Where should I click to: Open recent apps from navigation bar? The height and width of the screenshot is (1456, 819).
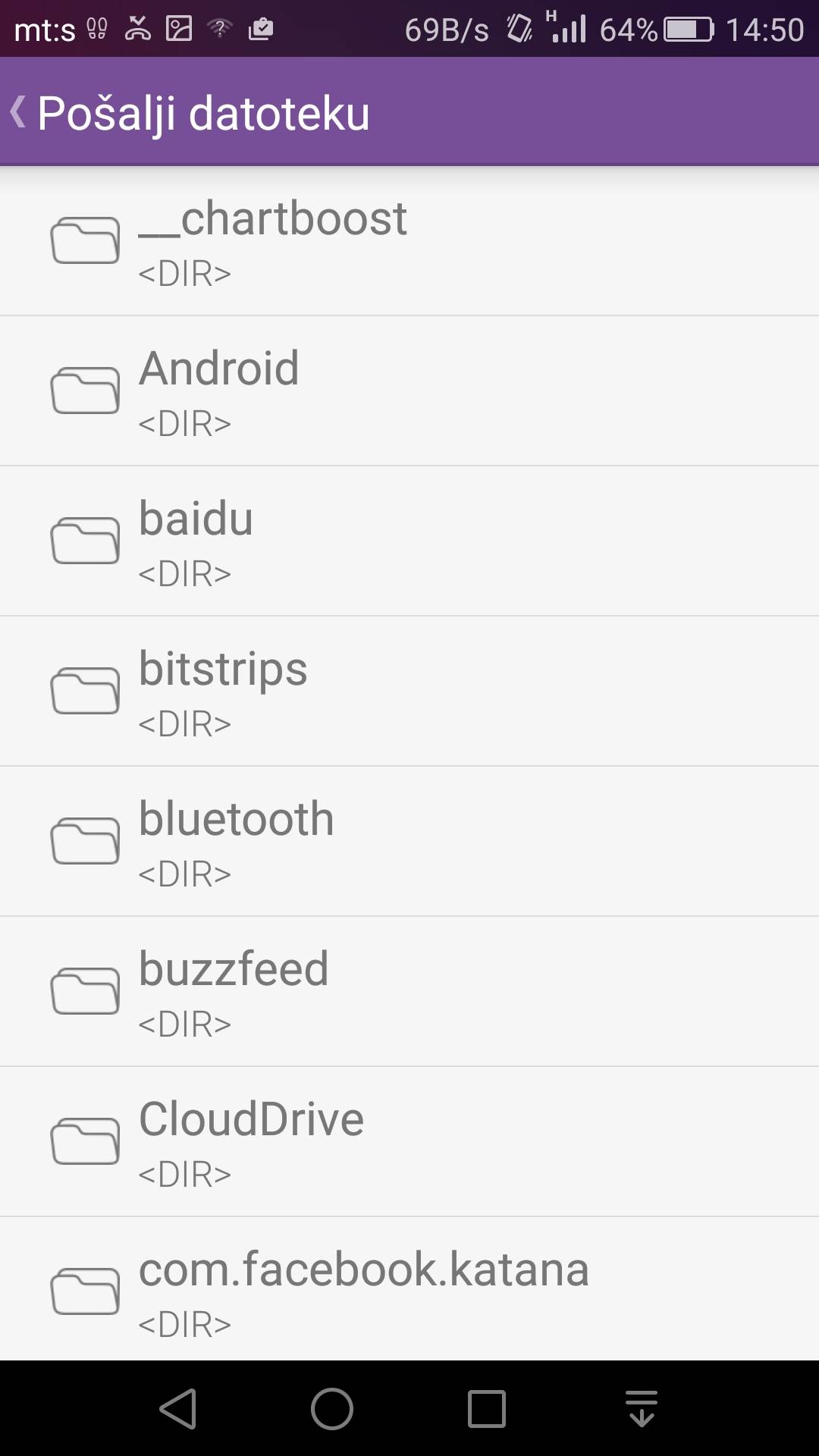[487, 1409]
